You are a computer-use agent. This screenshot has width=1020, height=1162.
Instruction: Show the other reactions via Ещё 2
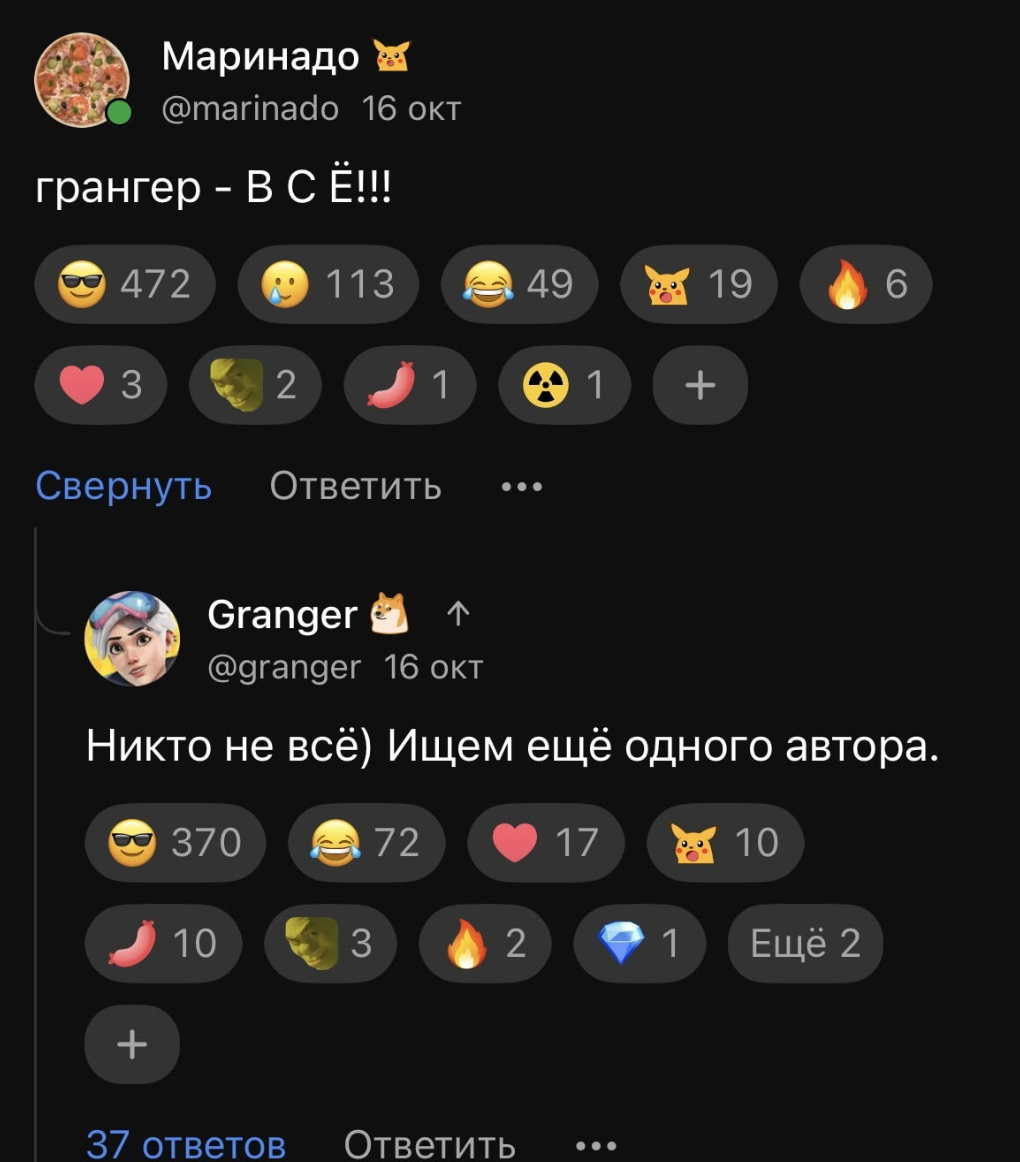coord(805,943)
